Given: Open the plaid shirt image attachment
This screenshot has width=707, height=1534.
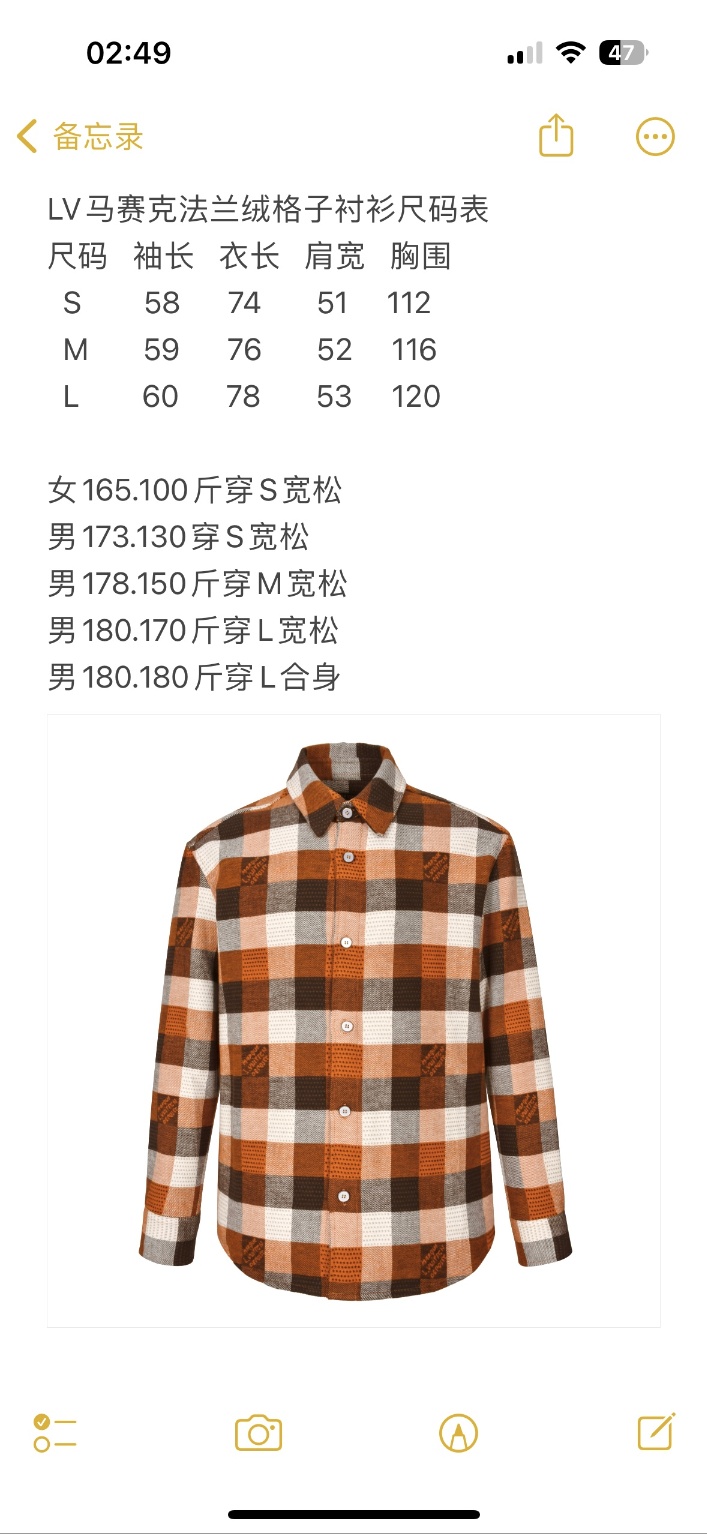Looking at the screenshot, I should pos(354,1020).
